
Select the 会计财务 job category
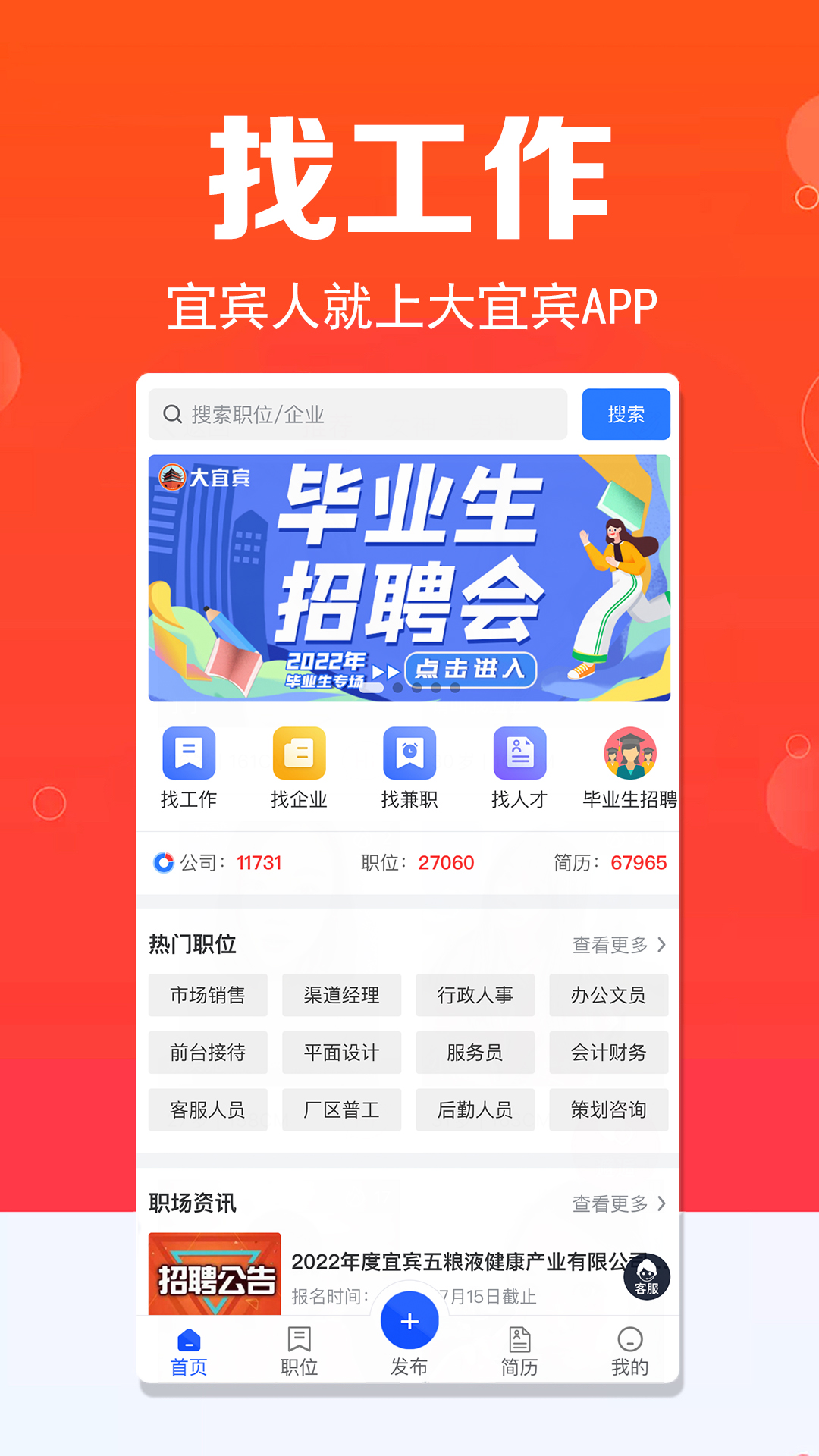[x=608, y=1053]
